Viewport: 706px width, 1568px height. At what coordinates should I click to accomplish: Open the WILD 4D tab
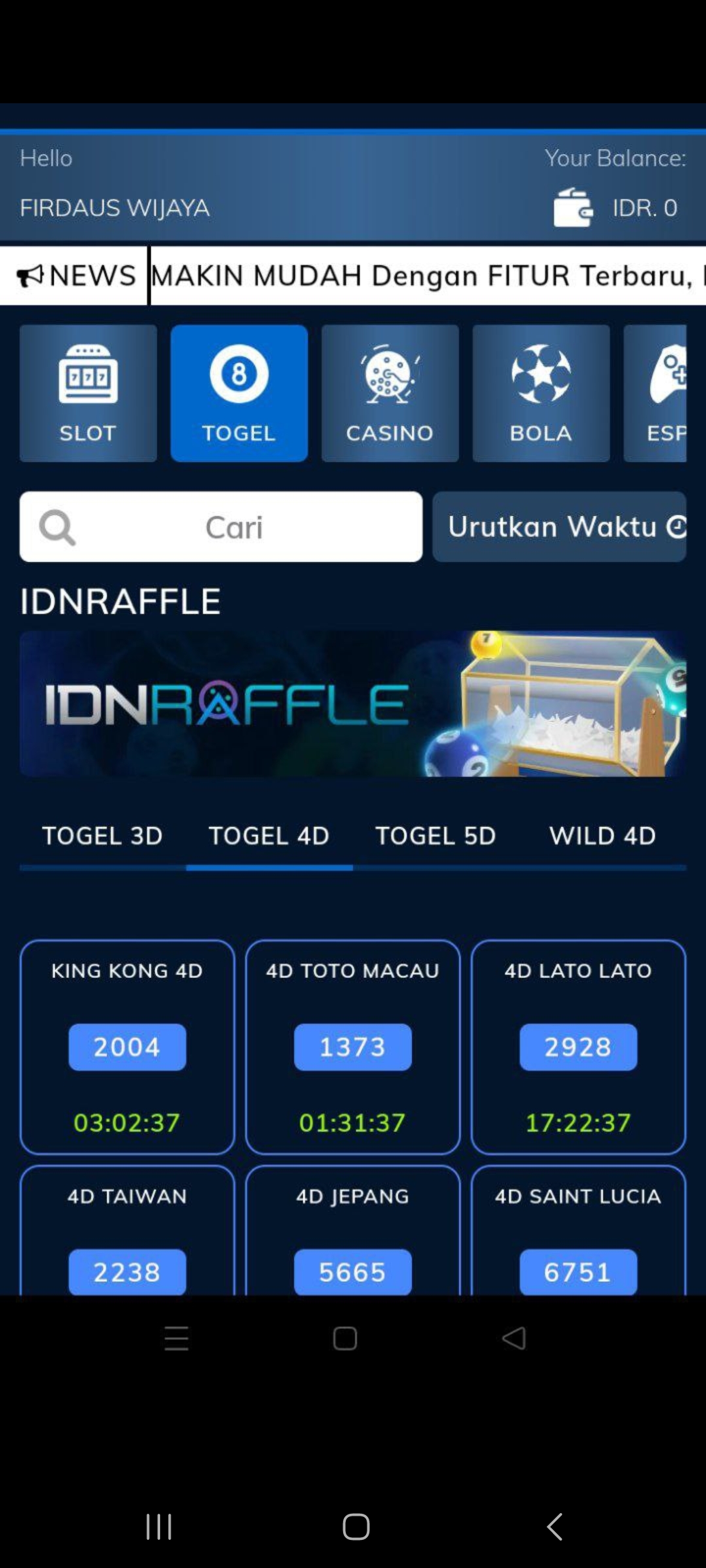pyautogui.click(x=602, y=836)
